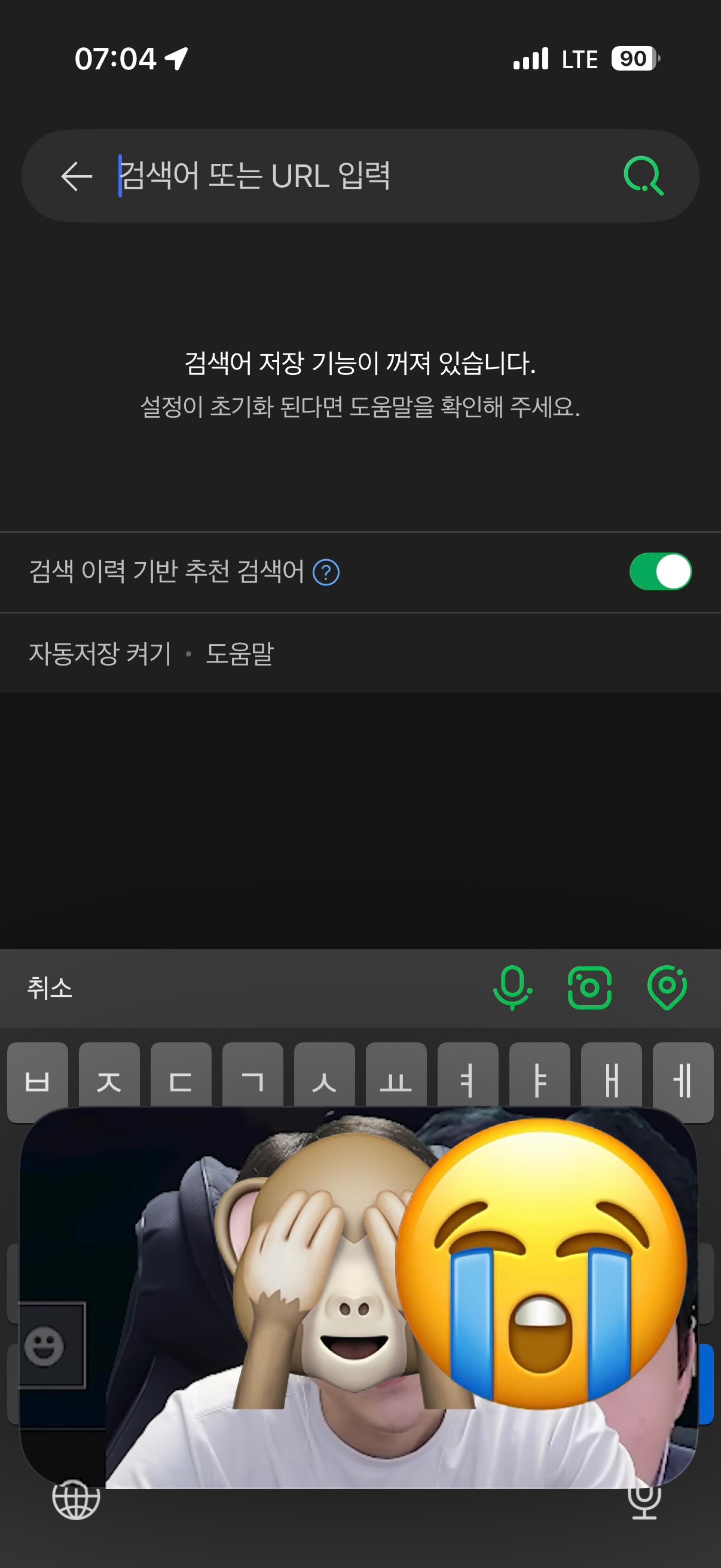Screen dimensions: 721x1568
Task: Switch keyboard language with globe key
Action: point(76,1499)
